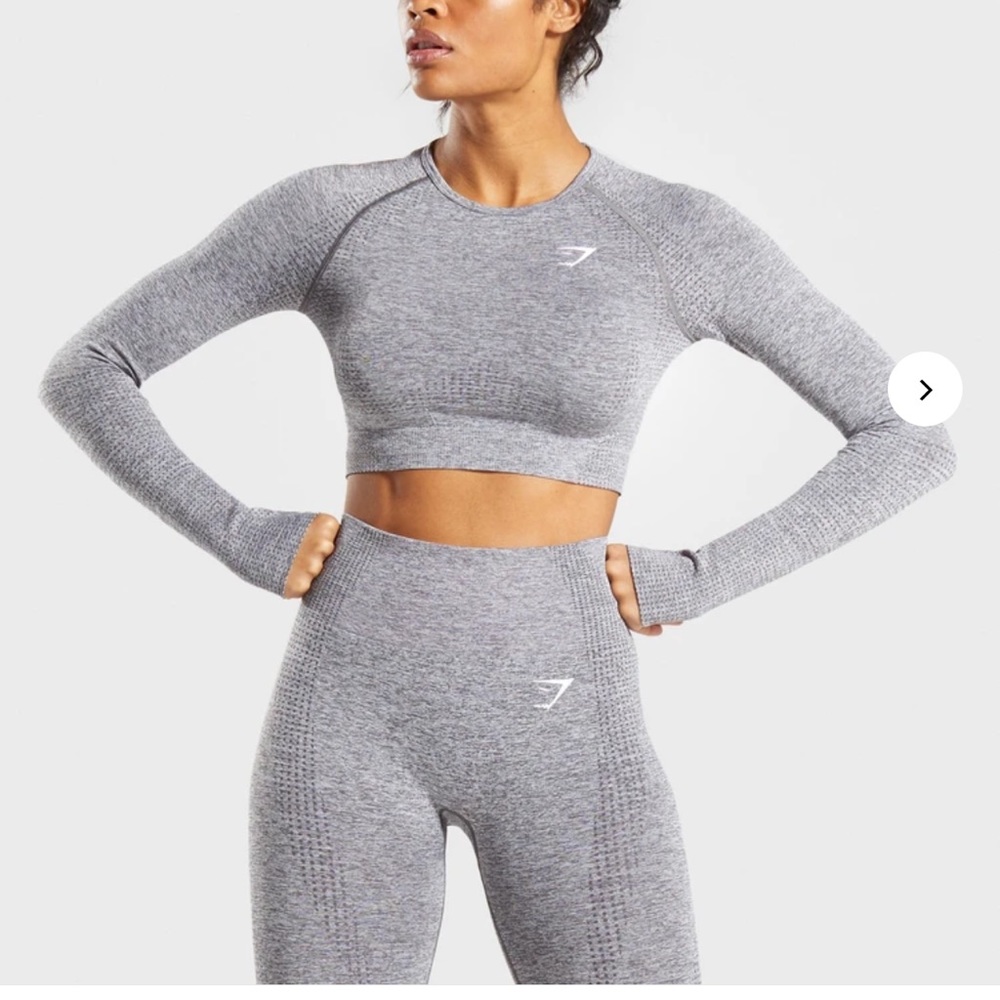Show the next product photo
The width and height of the screenshot is (1000, 1000).
[x=925, y=389]
